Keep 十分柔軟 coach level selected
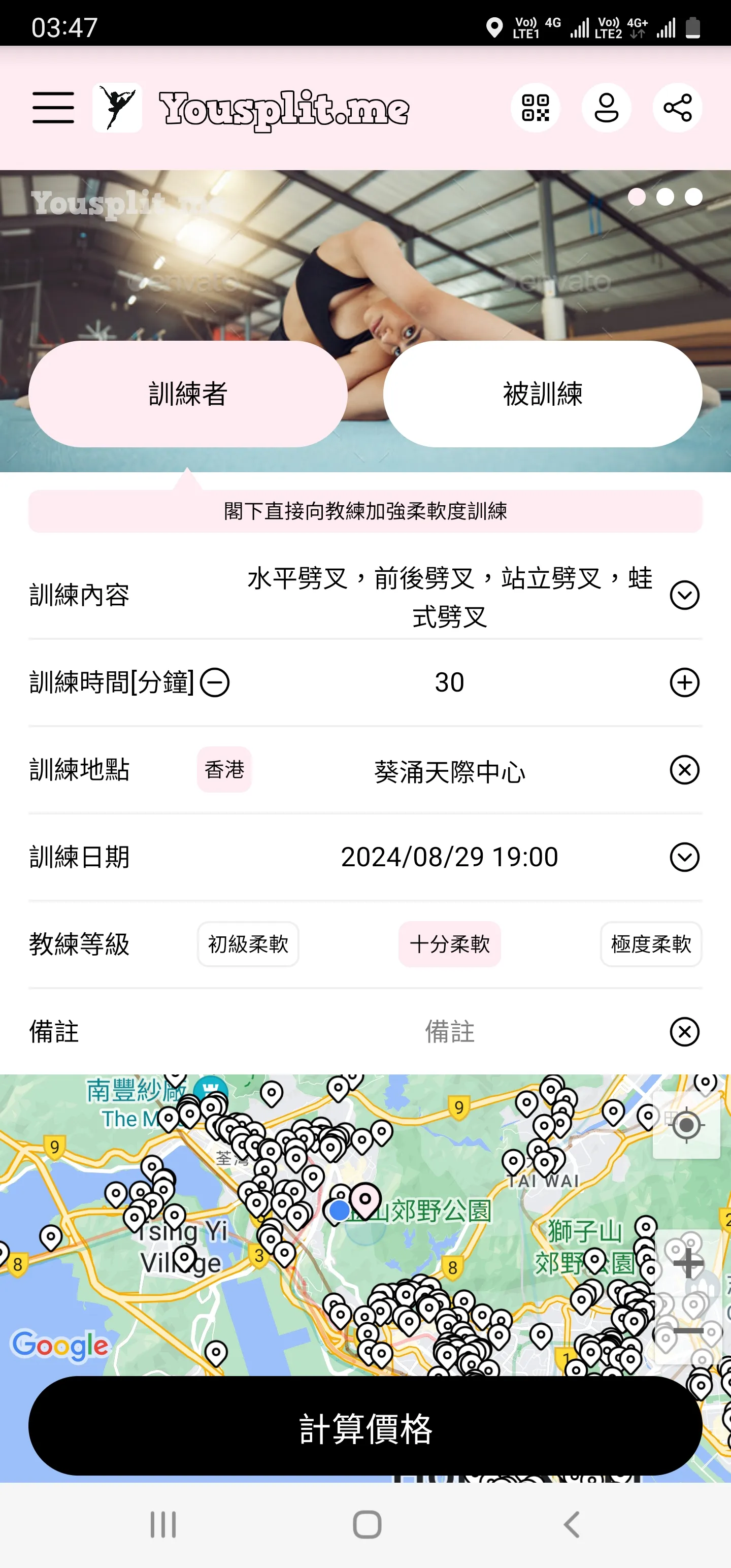 pyautogui.click(x=450, y=944)
